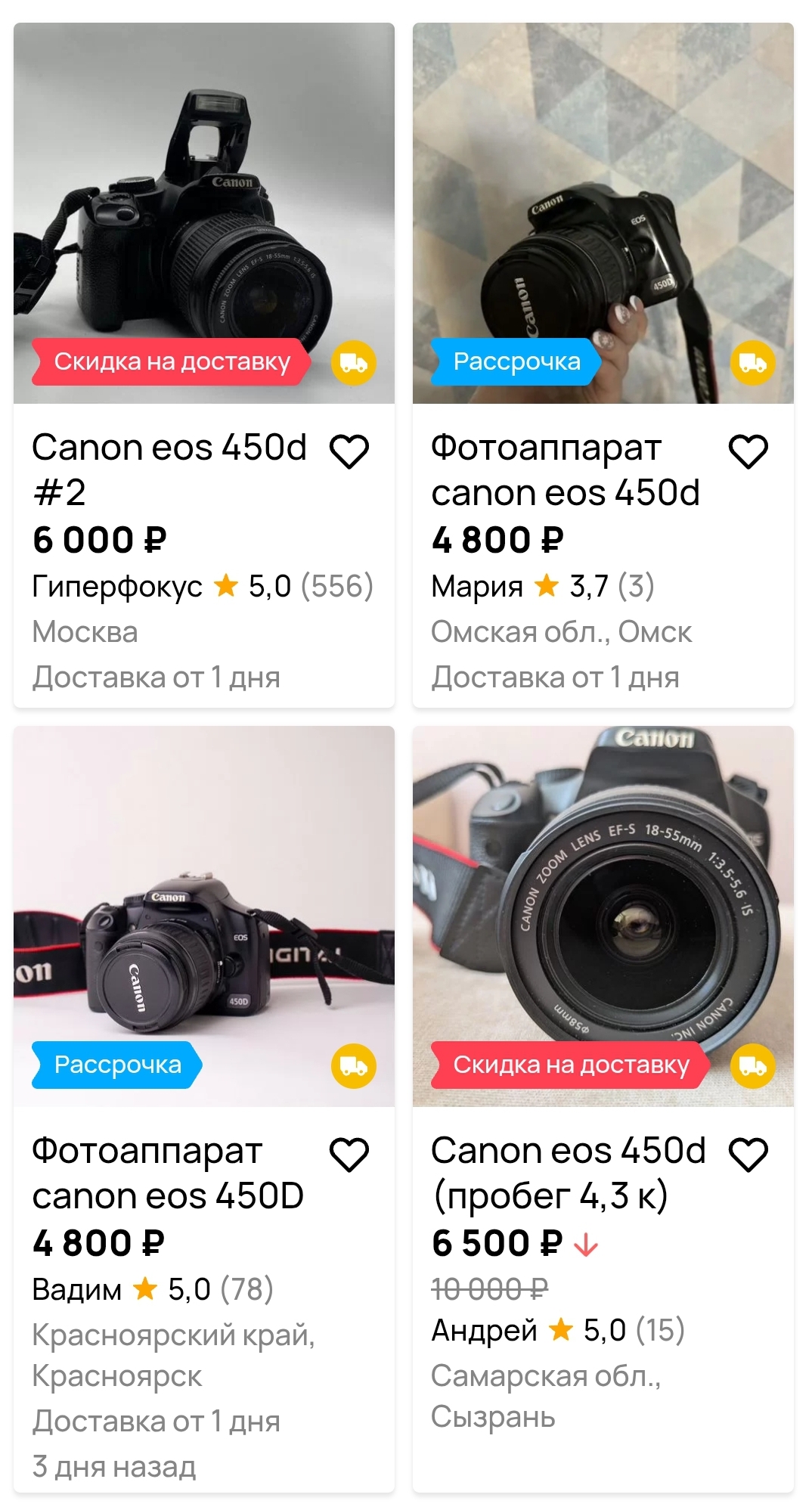Favorite Мария's canon eos 450d listing
The image size is (812, 1510).
pyautogui.click(x=748, y=451)
